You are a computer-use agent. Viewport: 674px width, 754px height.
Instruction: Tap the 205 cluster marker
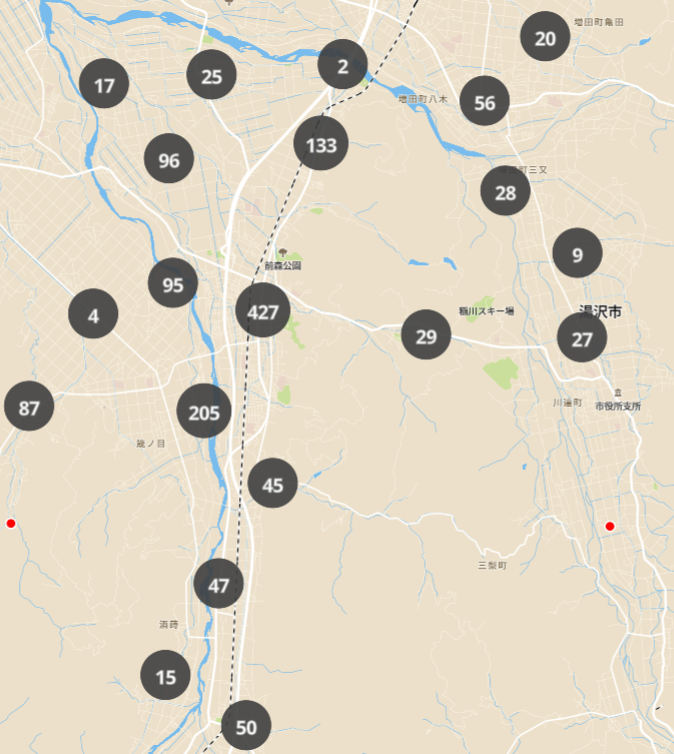pyautogui.click(x=204, y=412)
